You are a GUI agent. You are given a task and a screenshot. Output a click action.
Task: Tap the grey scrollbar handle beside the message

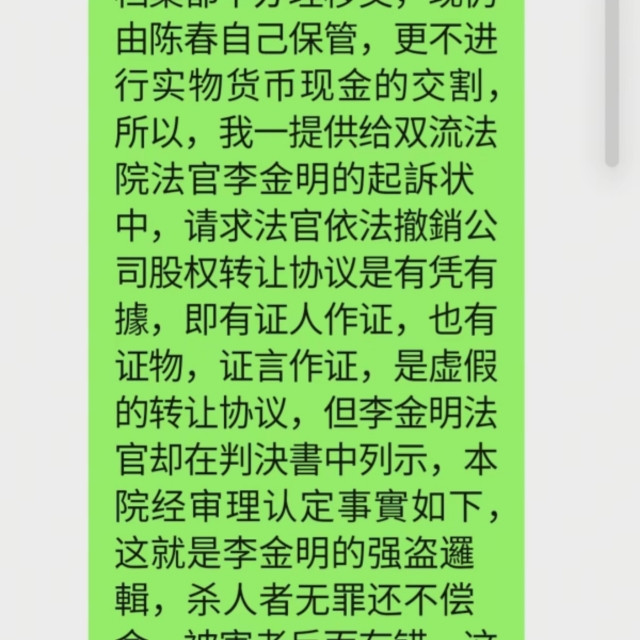click(x=612, y=82)
